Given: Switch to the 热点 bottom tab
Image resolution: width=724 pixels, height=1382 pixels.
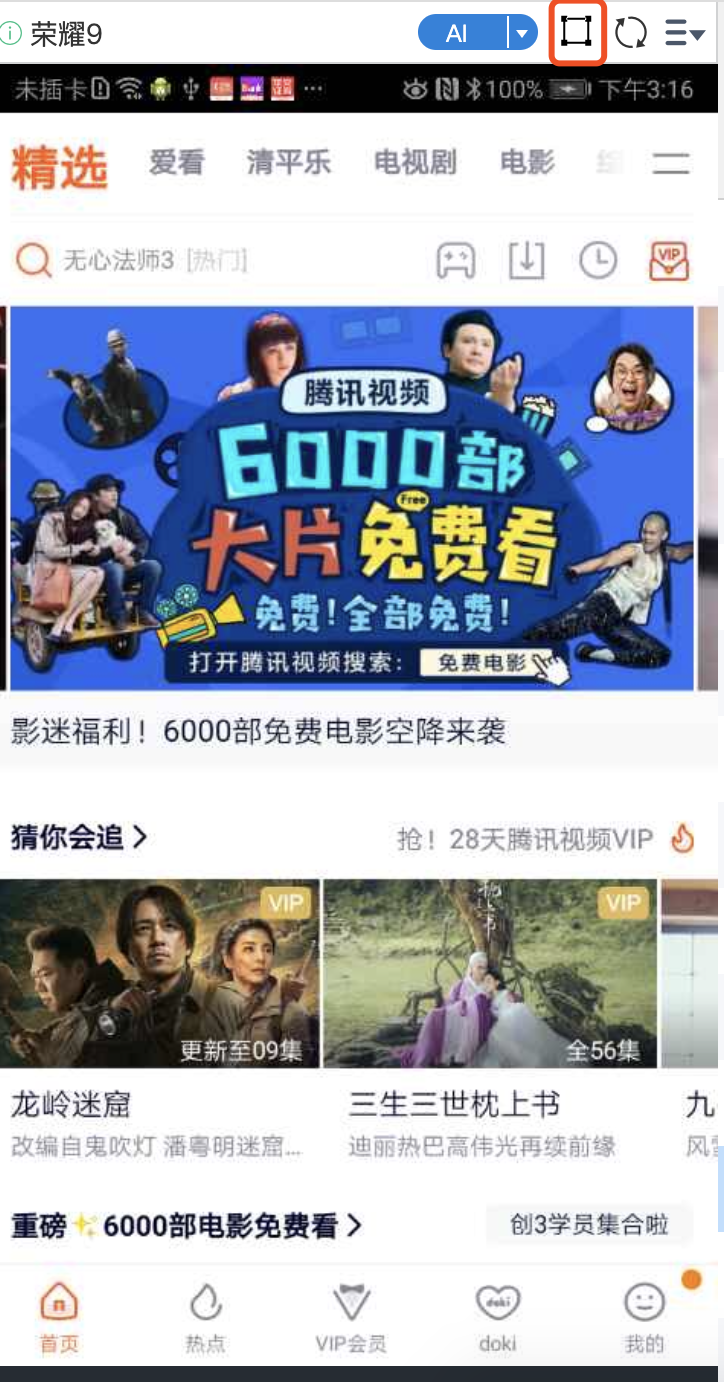Looking at the screenshot, I should (x=205, y=1319).
